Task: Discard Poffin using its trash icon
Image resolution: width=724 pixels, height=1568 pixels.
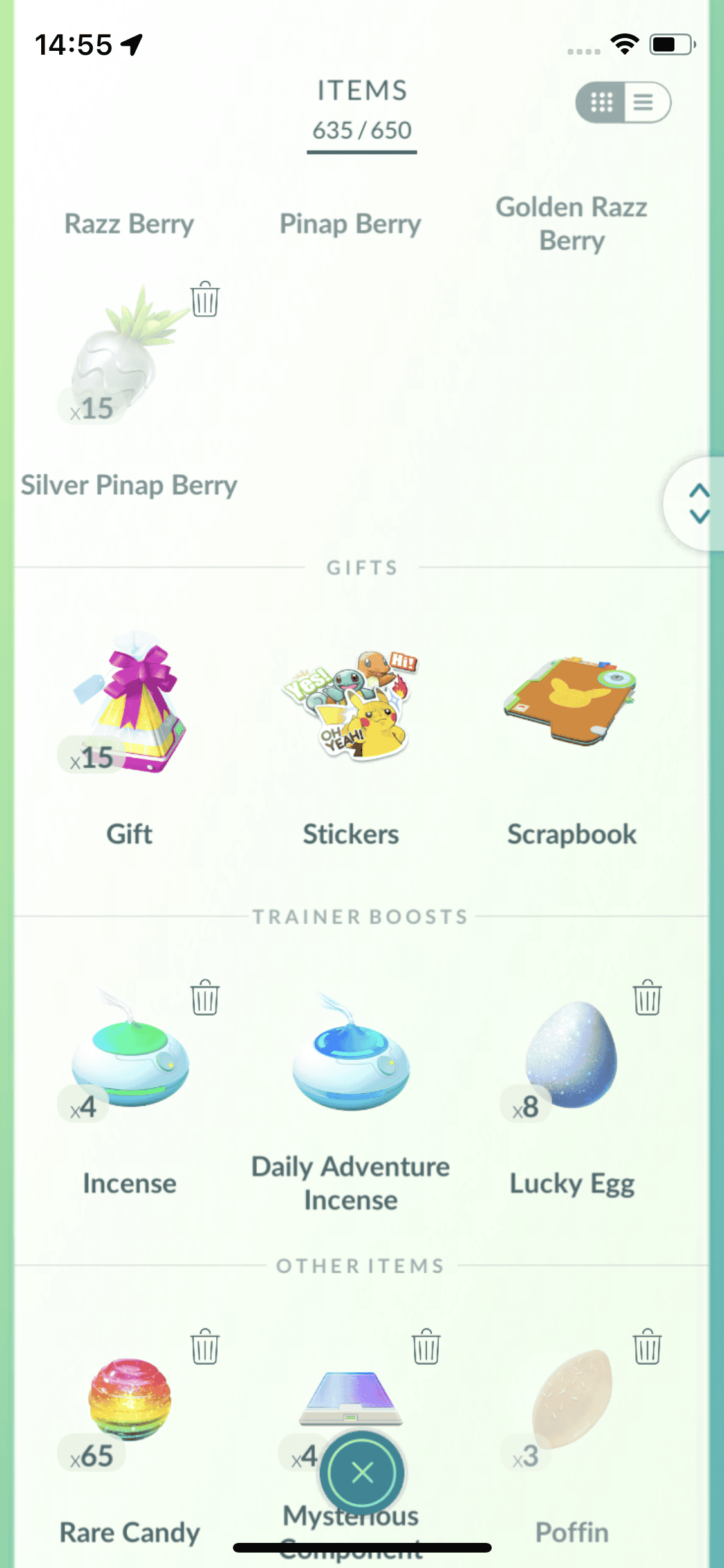Action: tap(647, 1347)
